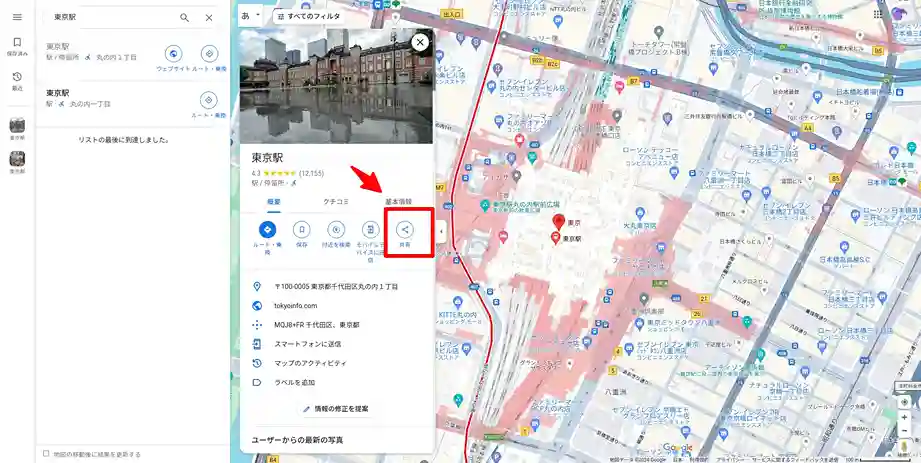Share 東京駅 using the 共有 button

pos(405,230)
